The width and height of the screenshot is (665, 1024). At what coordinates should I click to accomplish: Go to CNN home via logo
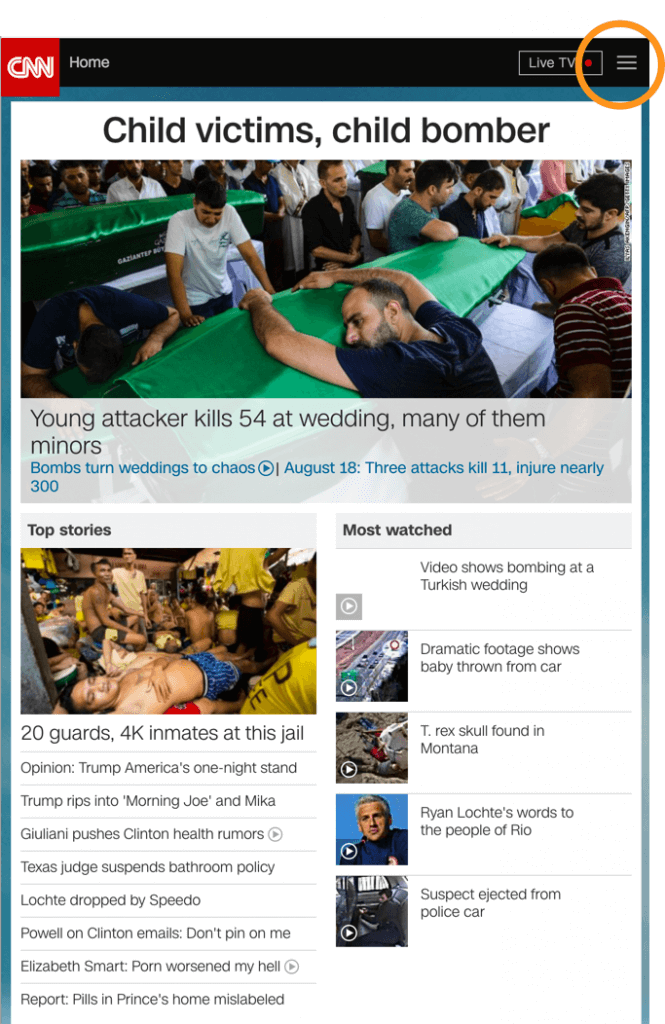pos(30,66)
